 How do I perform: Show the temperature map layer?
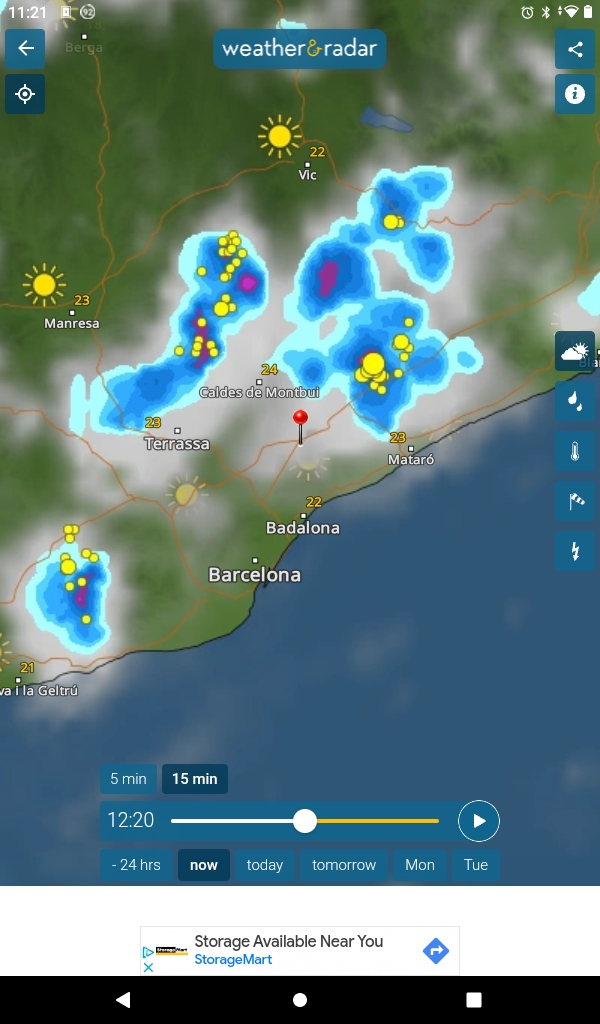(575, 451)
